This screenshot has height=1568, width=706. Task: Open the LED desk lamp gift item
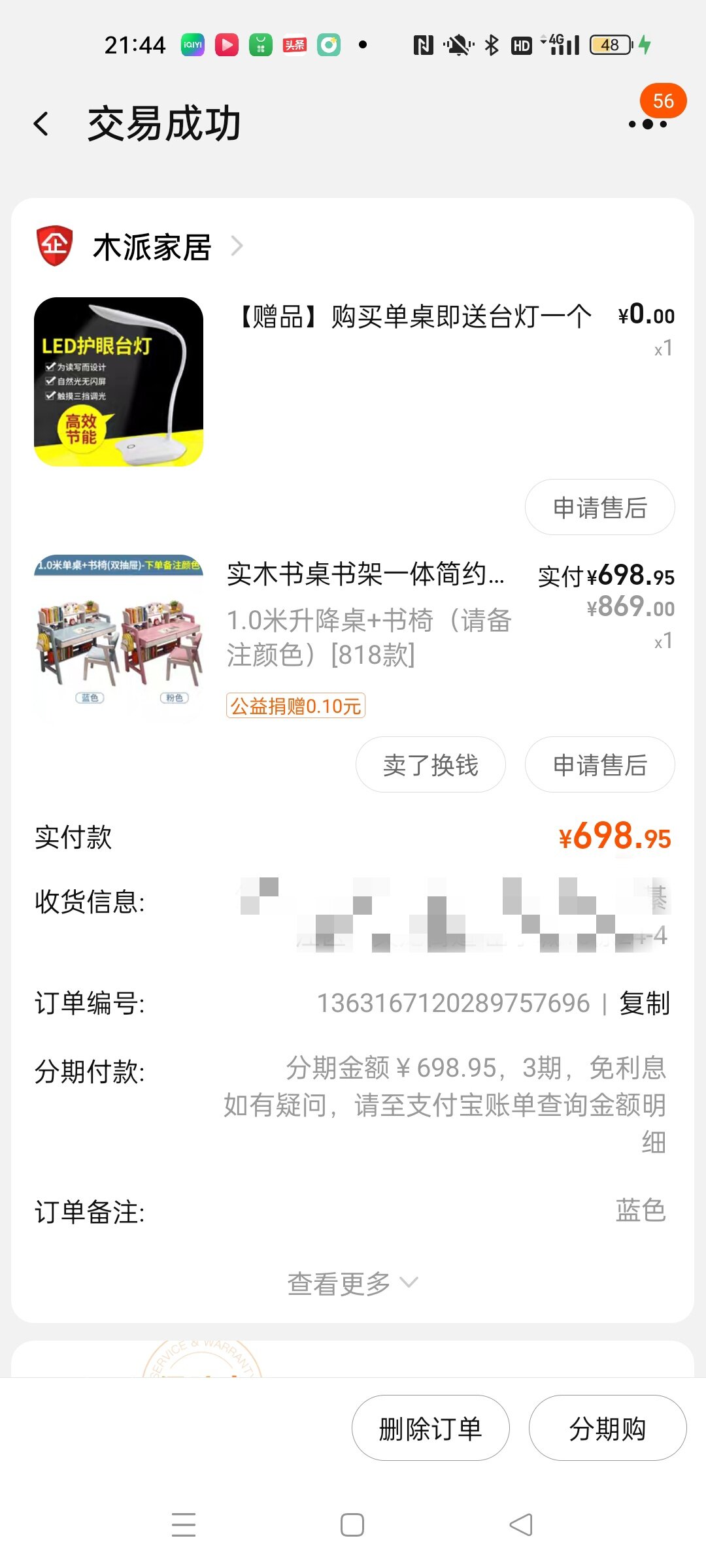coord(119,382)
